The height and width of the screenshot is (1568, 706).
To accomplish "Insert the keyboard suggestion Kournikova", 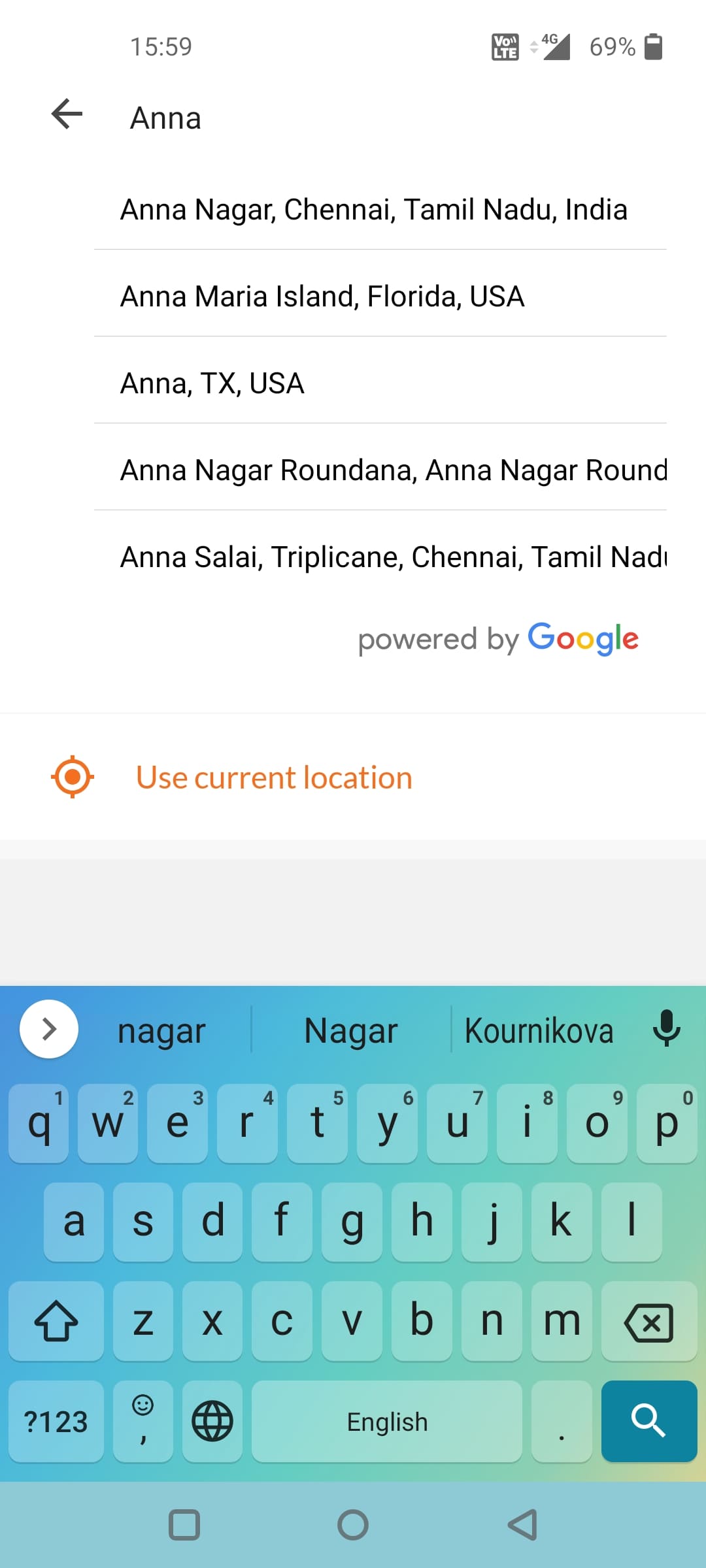I will (x=539, y=1030).
